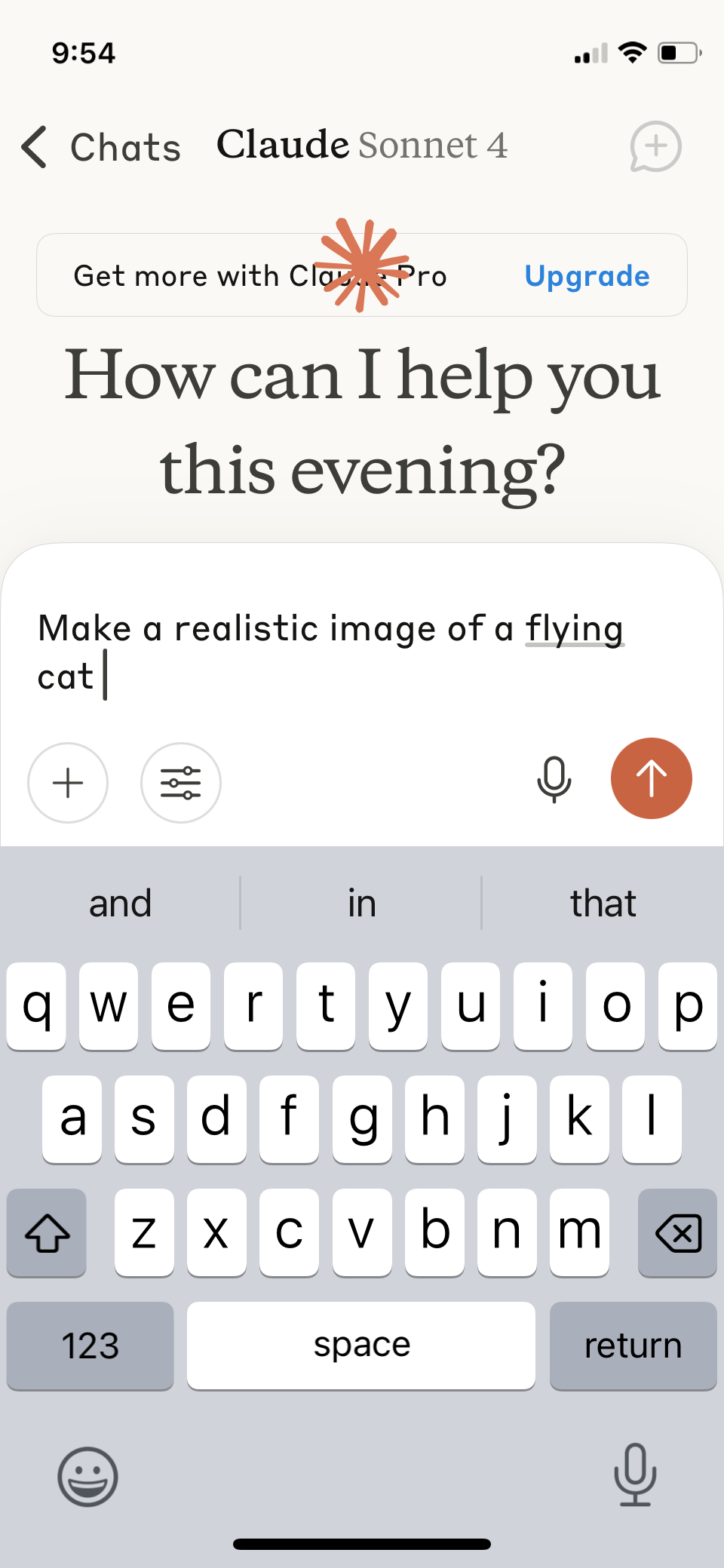Screen dimensions: 724x1568
Task: Go back to Chats
Action: coord(102,147)
